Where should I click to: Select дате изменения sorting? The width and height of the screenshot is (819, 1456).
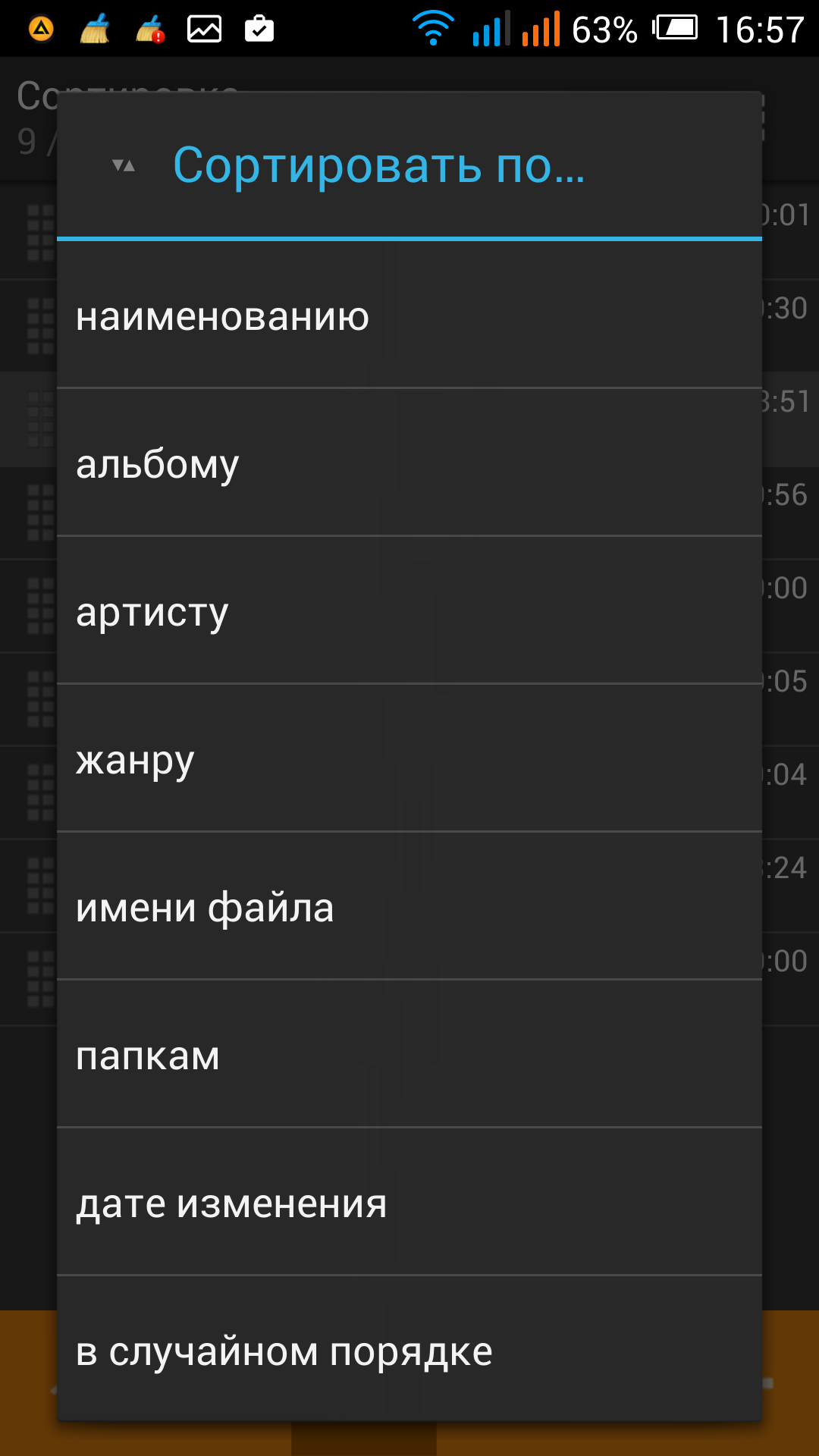tap(409, 1202)
